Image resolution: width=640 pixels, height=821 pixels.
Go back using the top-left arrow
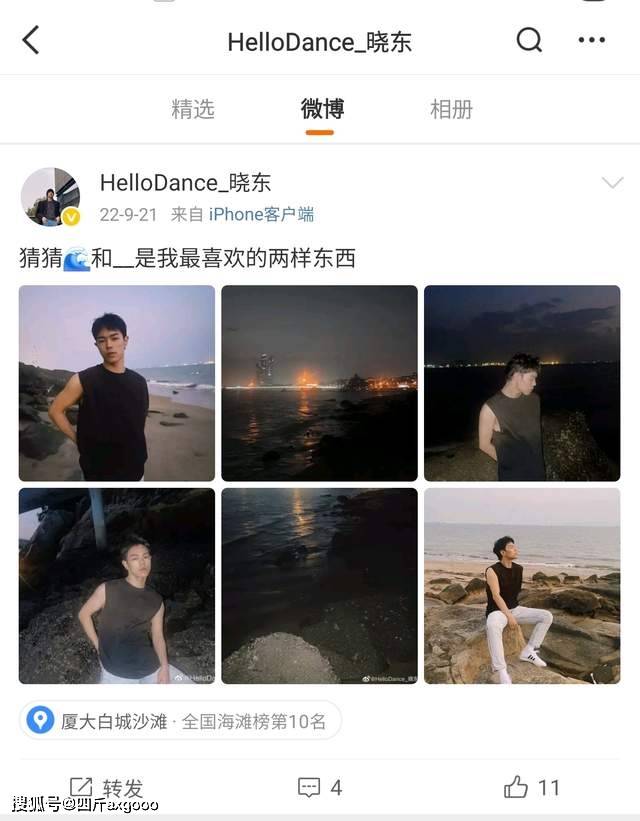31,41
